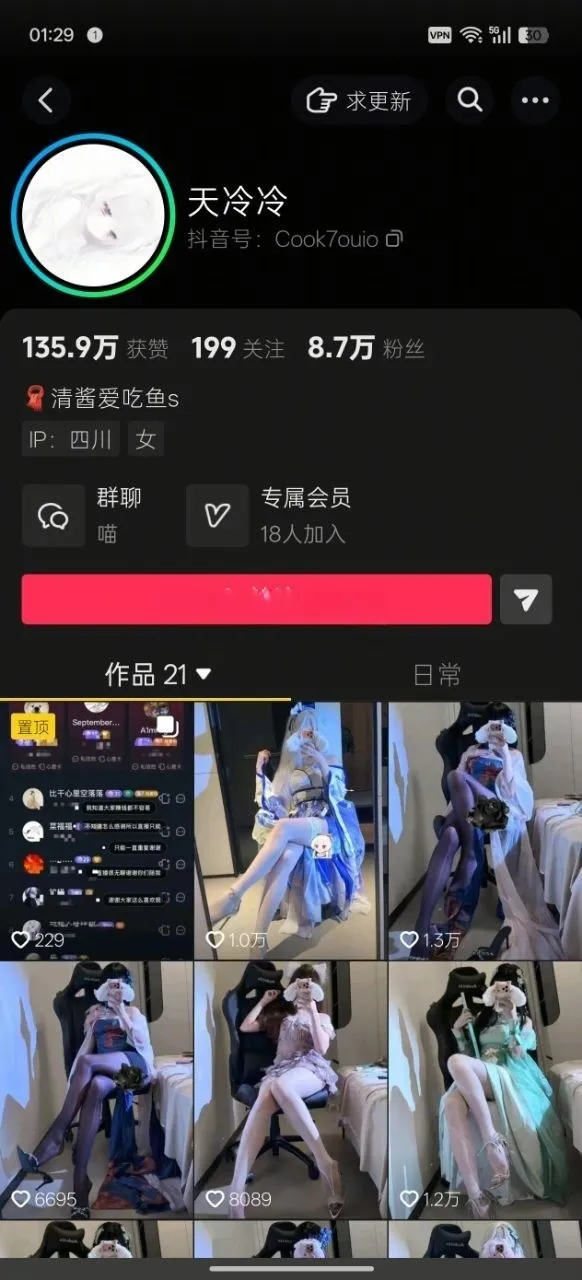This screenshot has width=582, height=1280.
Task: Open search on this profile
Action: [x=470, y=100]
